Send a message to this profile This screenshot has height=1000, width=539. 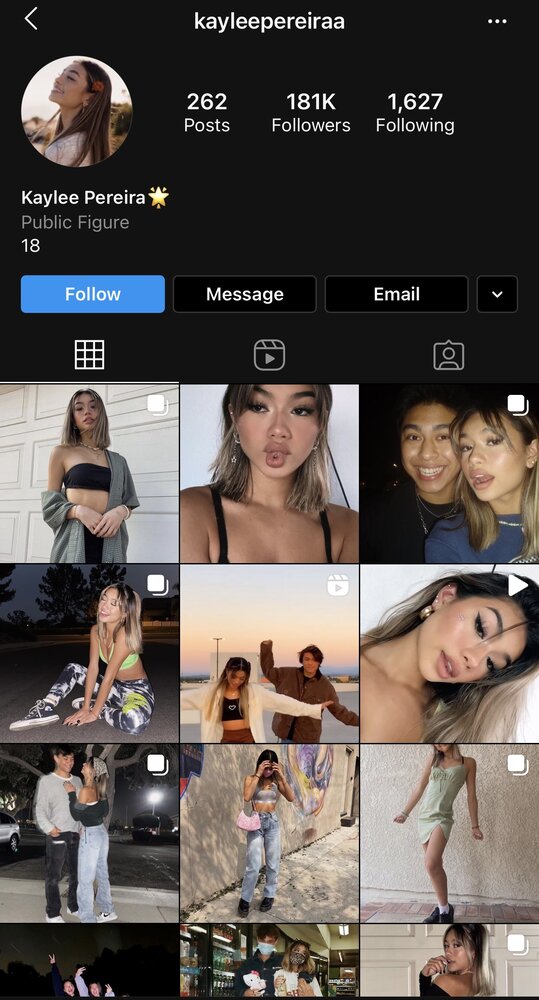click(x=244, y=294)
